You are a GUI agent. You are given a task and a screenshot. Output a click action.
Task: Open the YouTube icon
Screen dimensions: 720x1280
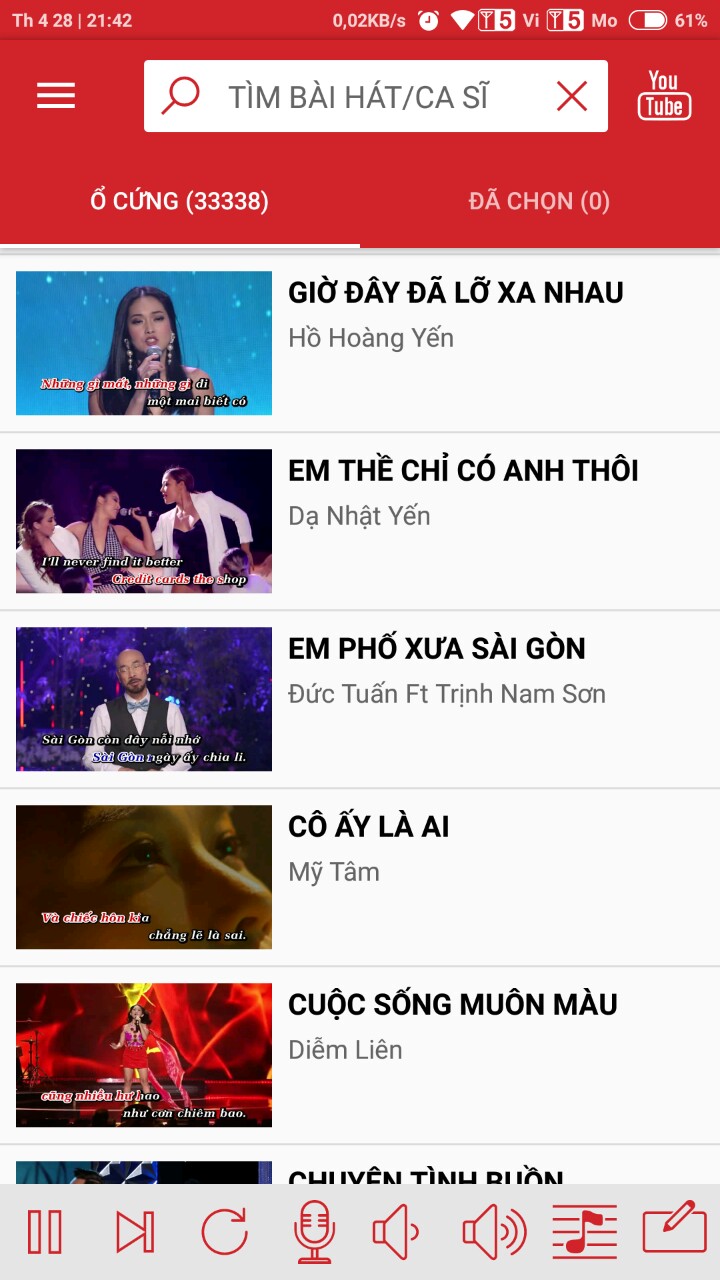(664, 96)
